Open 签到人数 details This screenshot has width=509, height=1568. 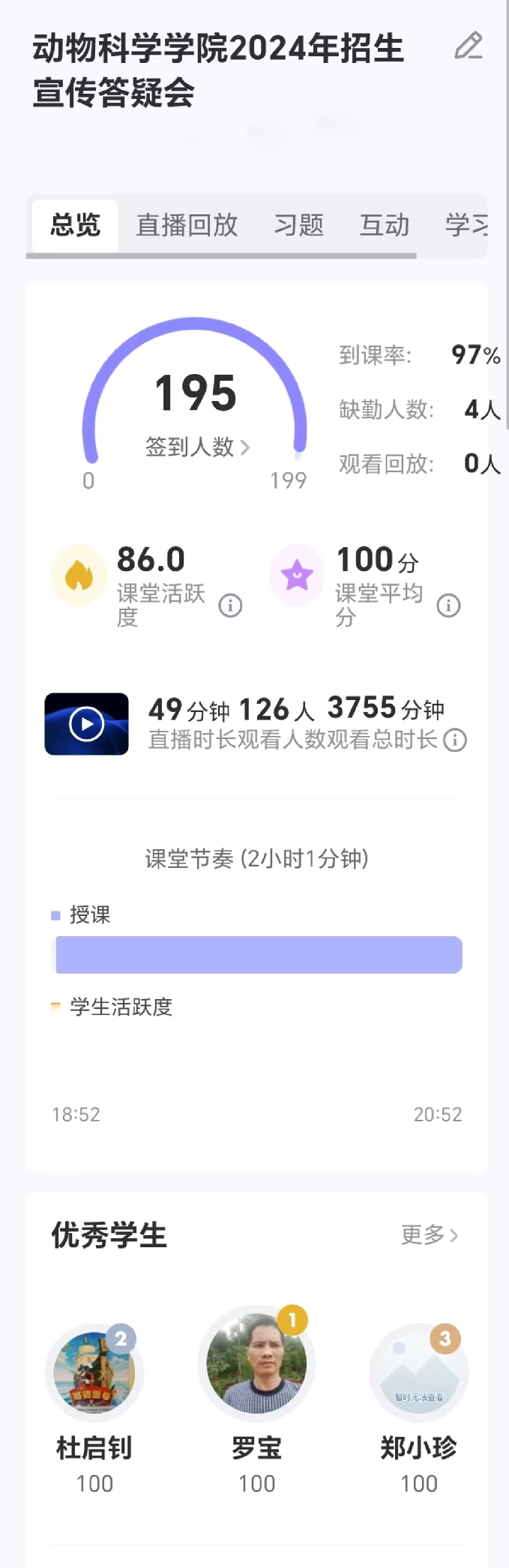click(x=197, y=447)
